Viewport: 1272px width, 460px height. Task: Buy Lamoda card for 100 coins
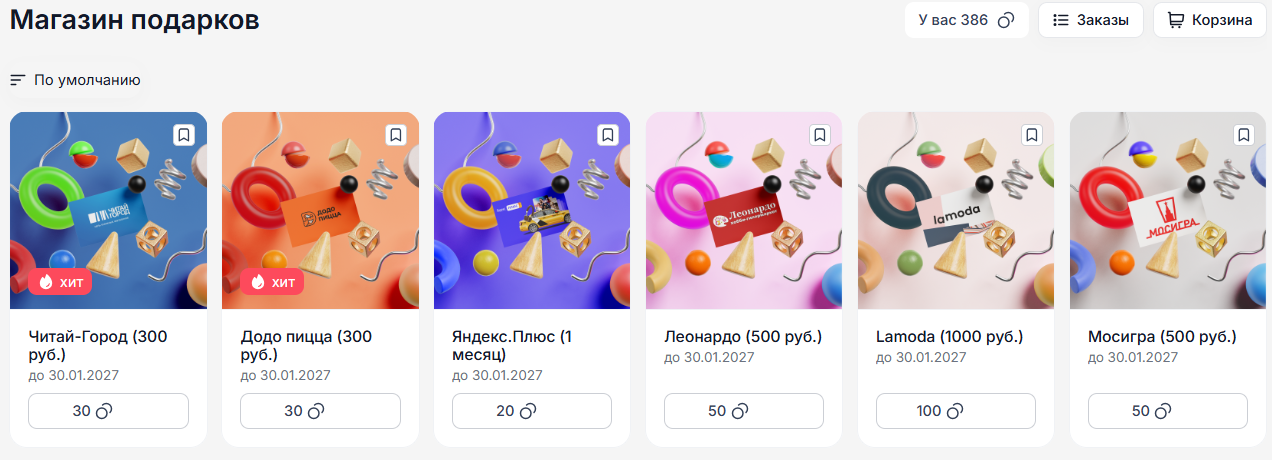pyautogui.click(x=956, y=411)
